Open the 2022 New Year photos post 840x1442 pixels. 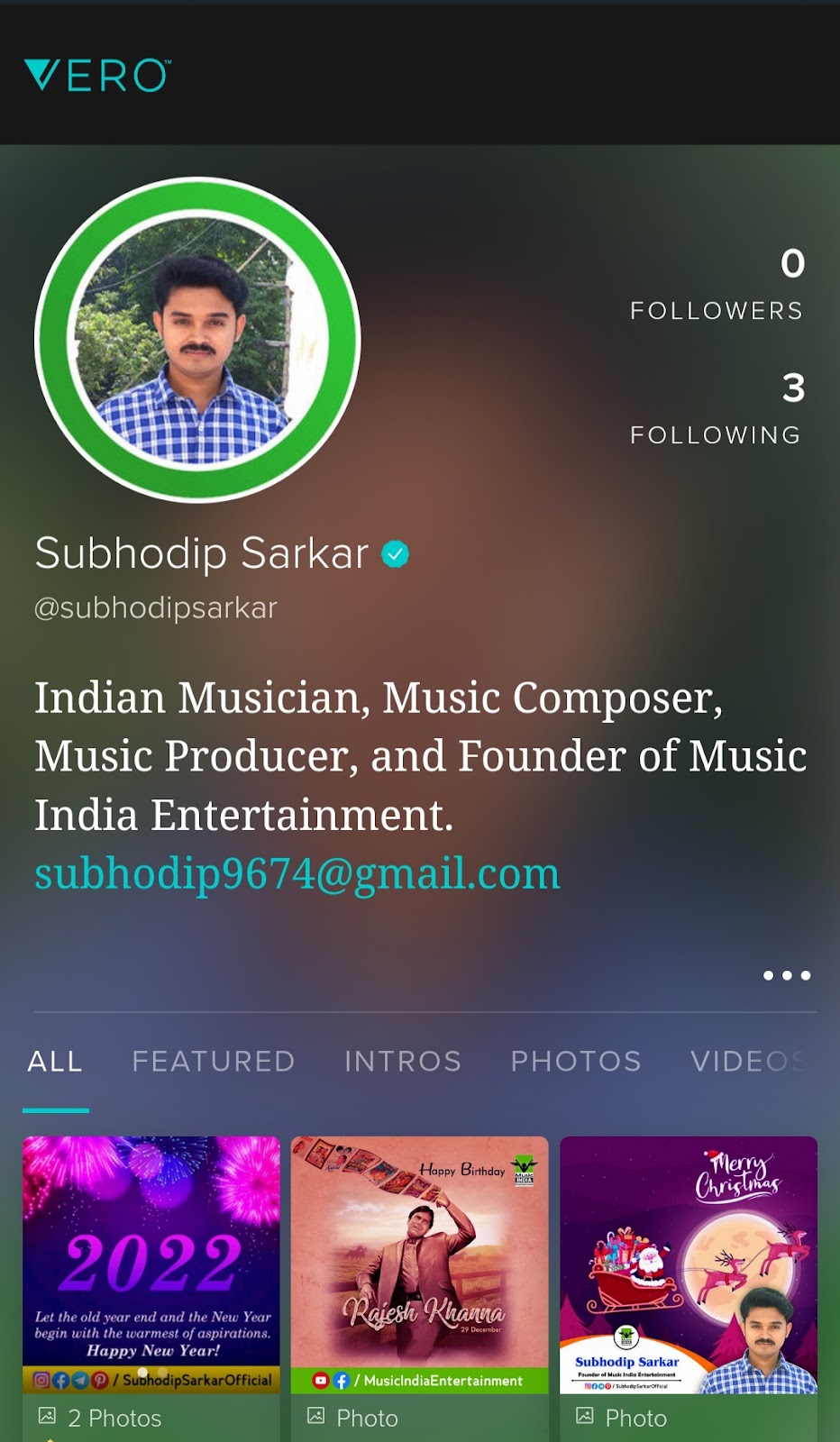pyautogui.click(x=151, y=1264)
